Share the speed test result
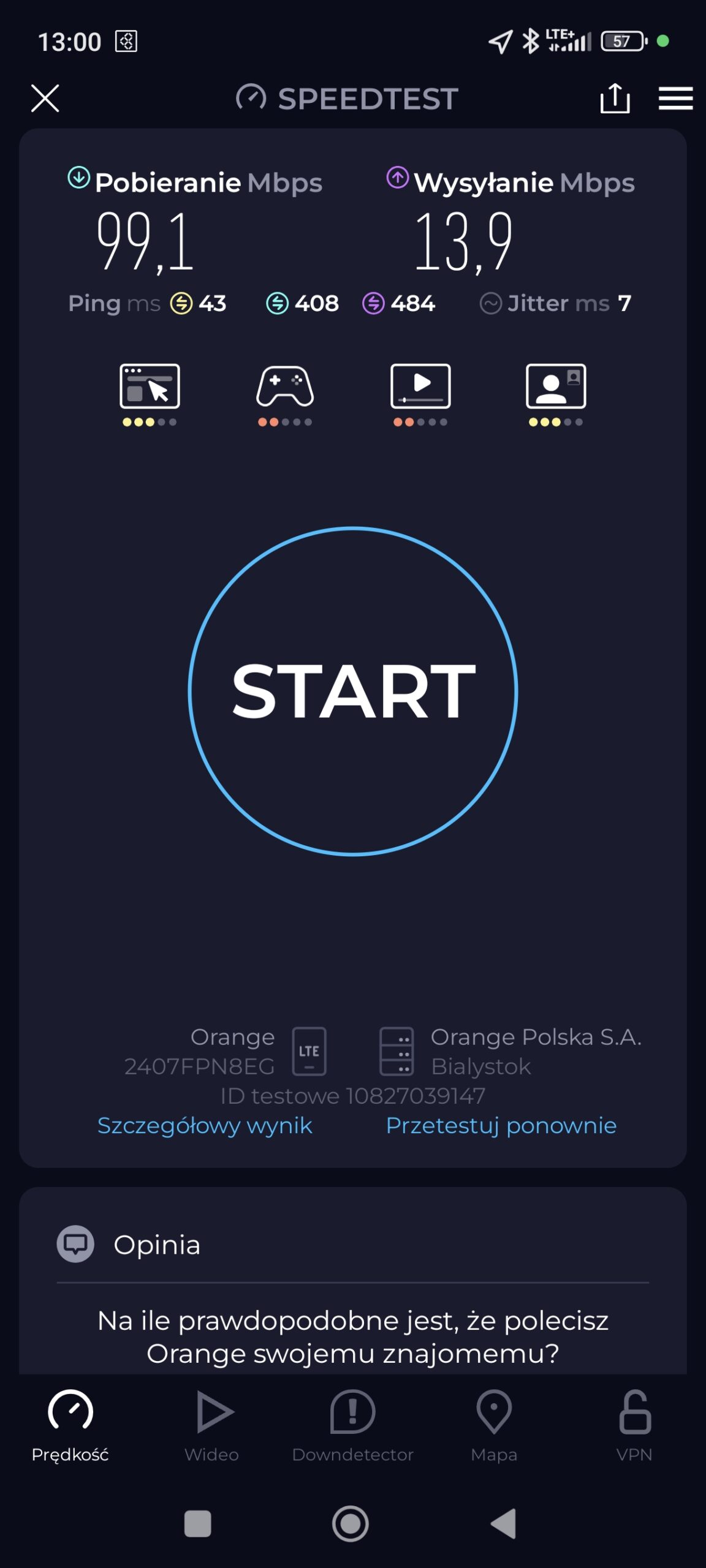Screen dimensions: 706x1568 point(615,99)
